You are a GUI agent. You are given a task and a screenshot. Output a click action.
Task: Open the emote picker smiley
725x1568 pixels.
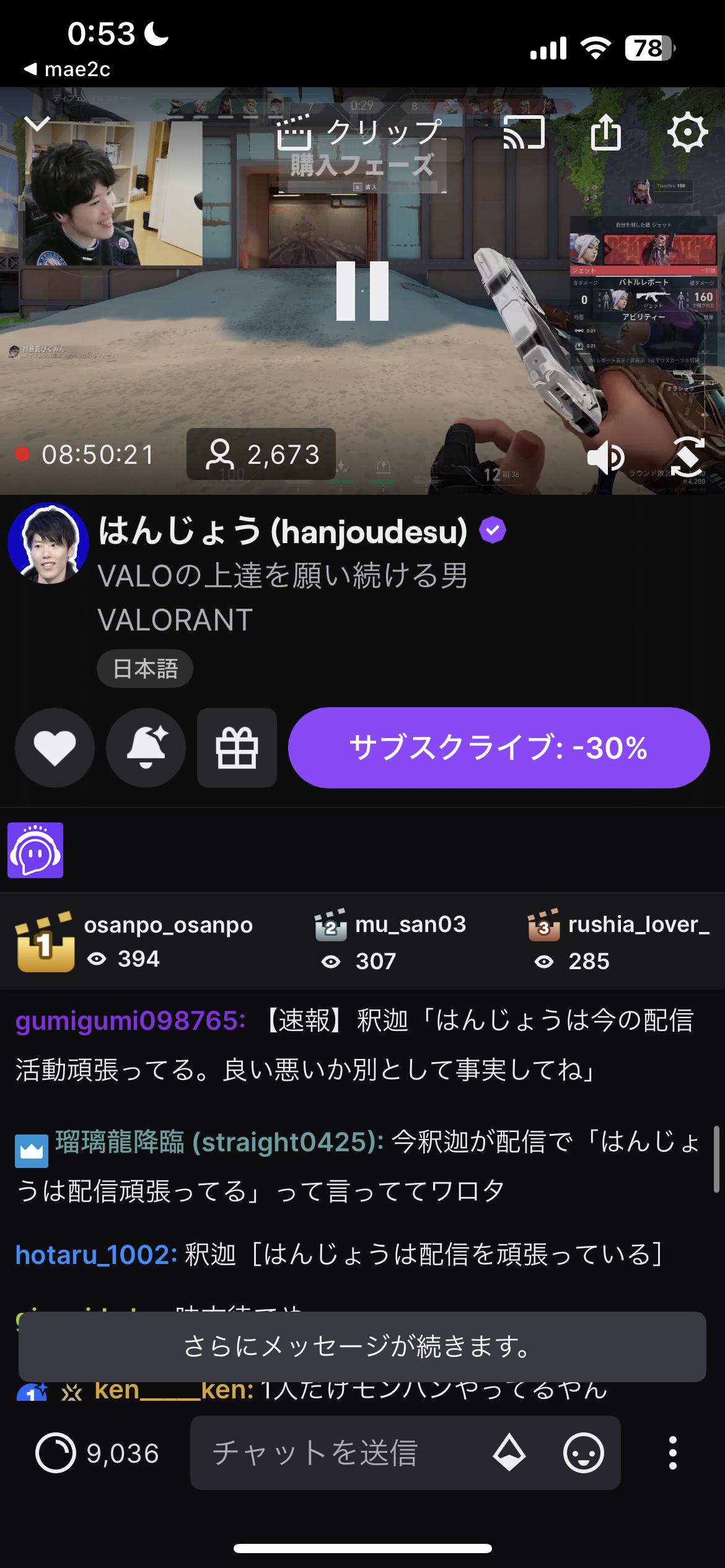pos(583,1453)
